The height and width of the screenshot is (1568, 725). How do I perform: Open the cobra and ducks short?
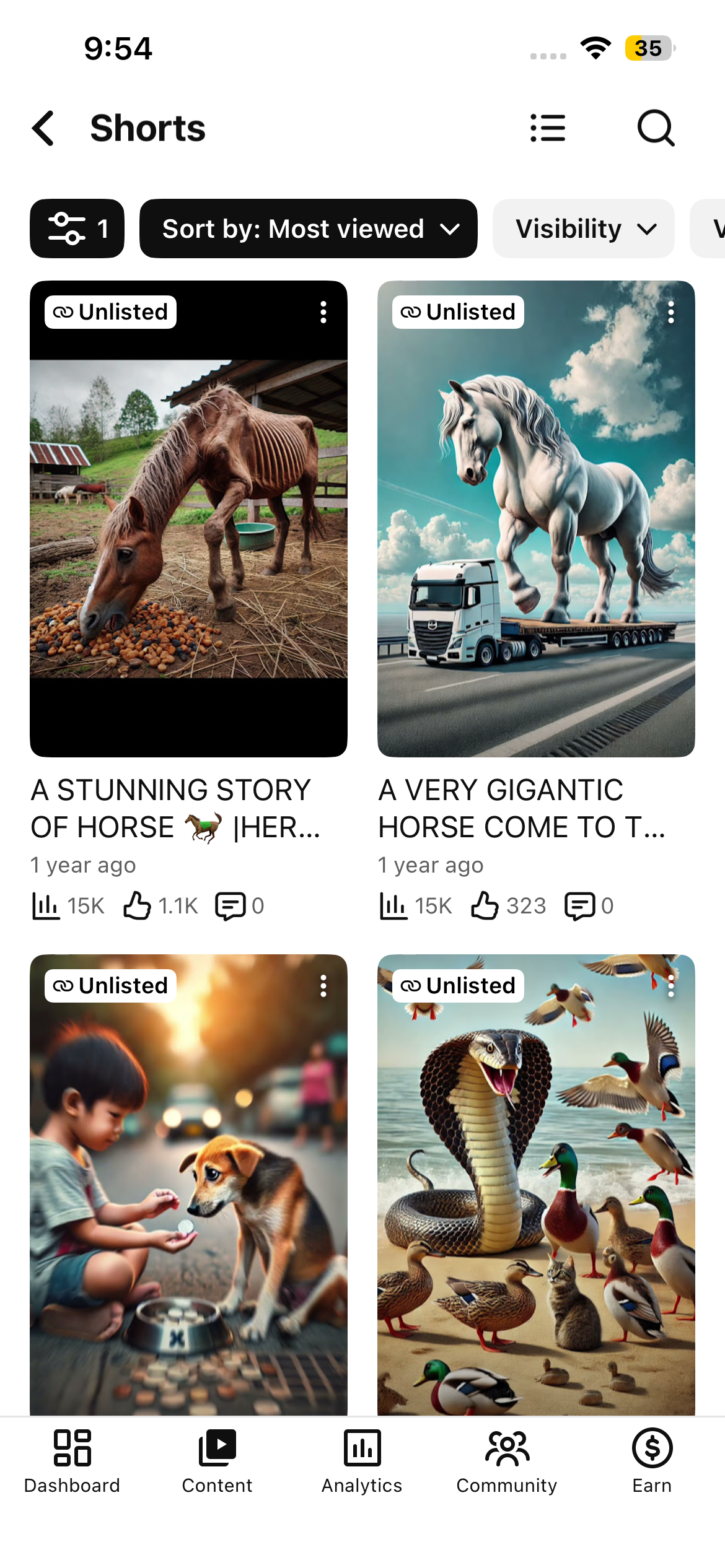click(536, 1185)
